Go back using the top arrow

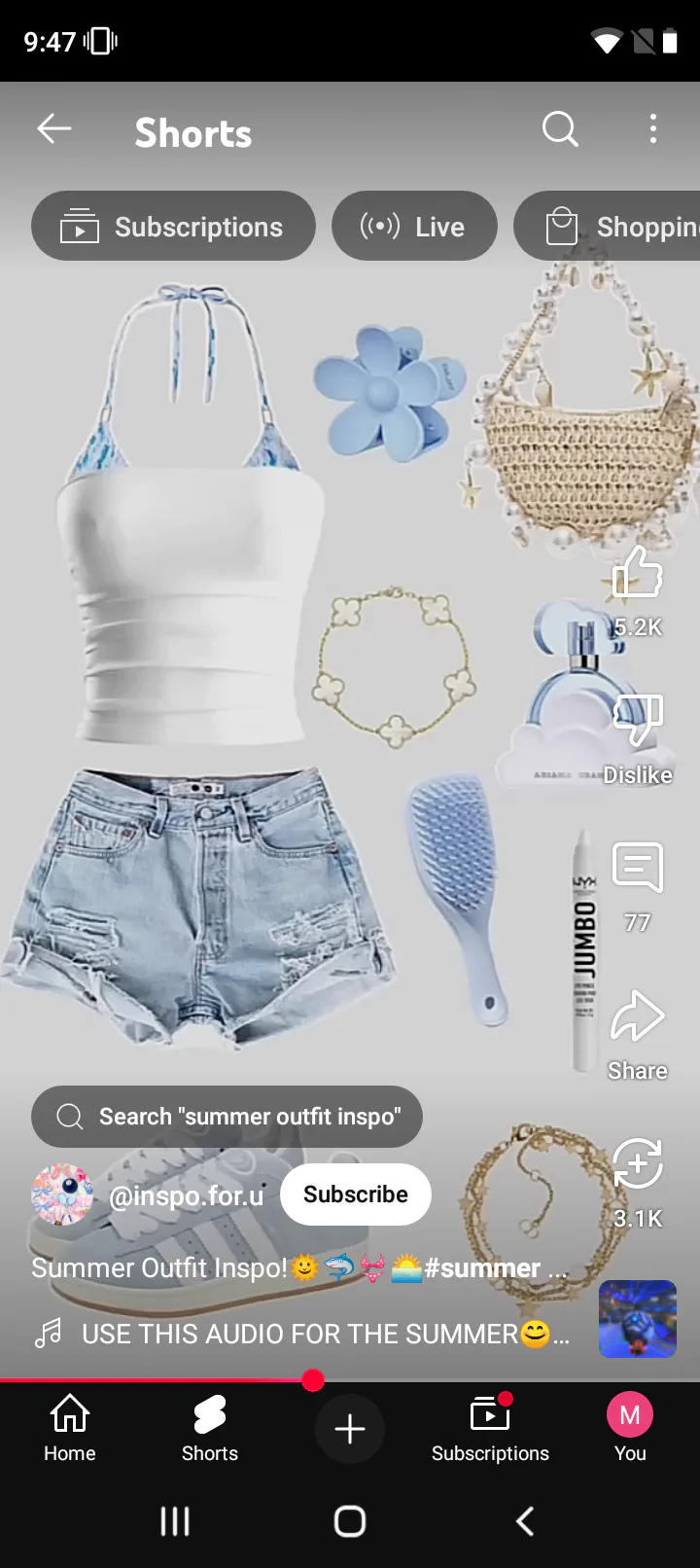tap(54, 129)
